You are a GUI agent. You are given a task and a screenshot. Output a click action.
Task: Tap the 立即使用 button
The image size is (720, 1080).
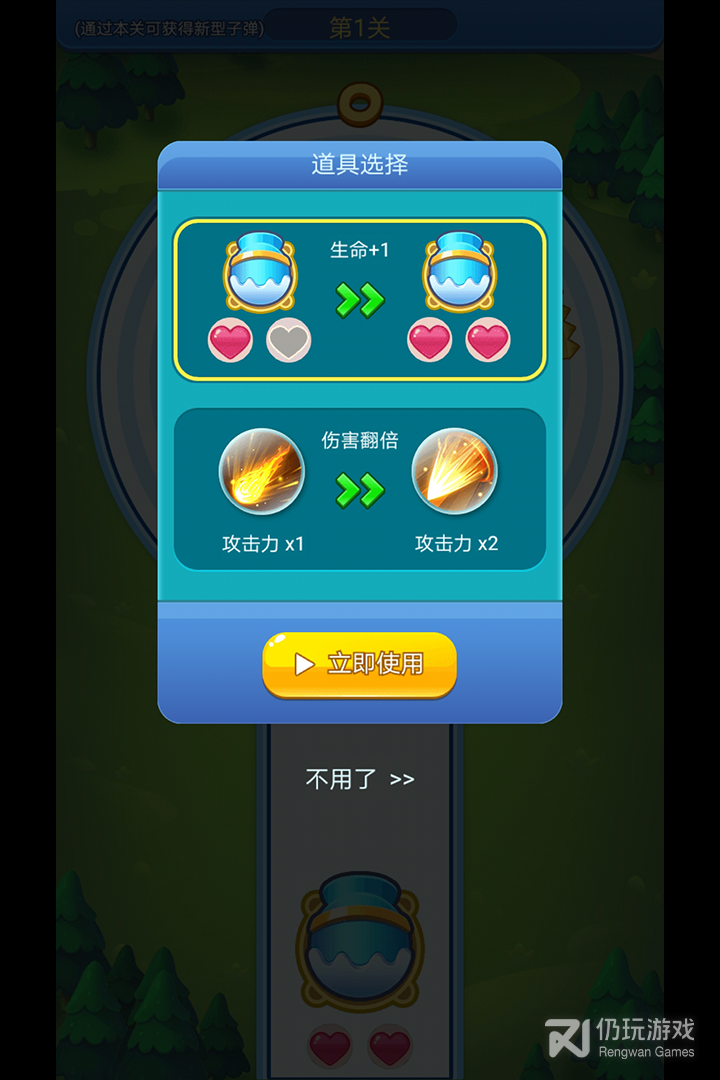coord(360,664)
